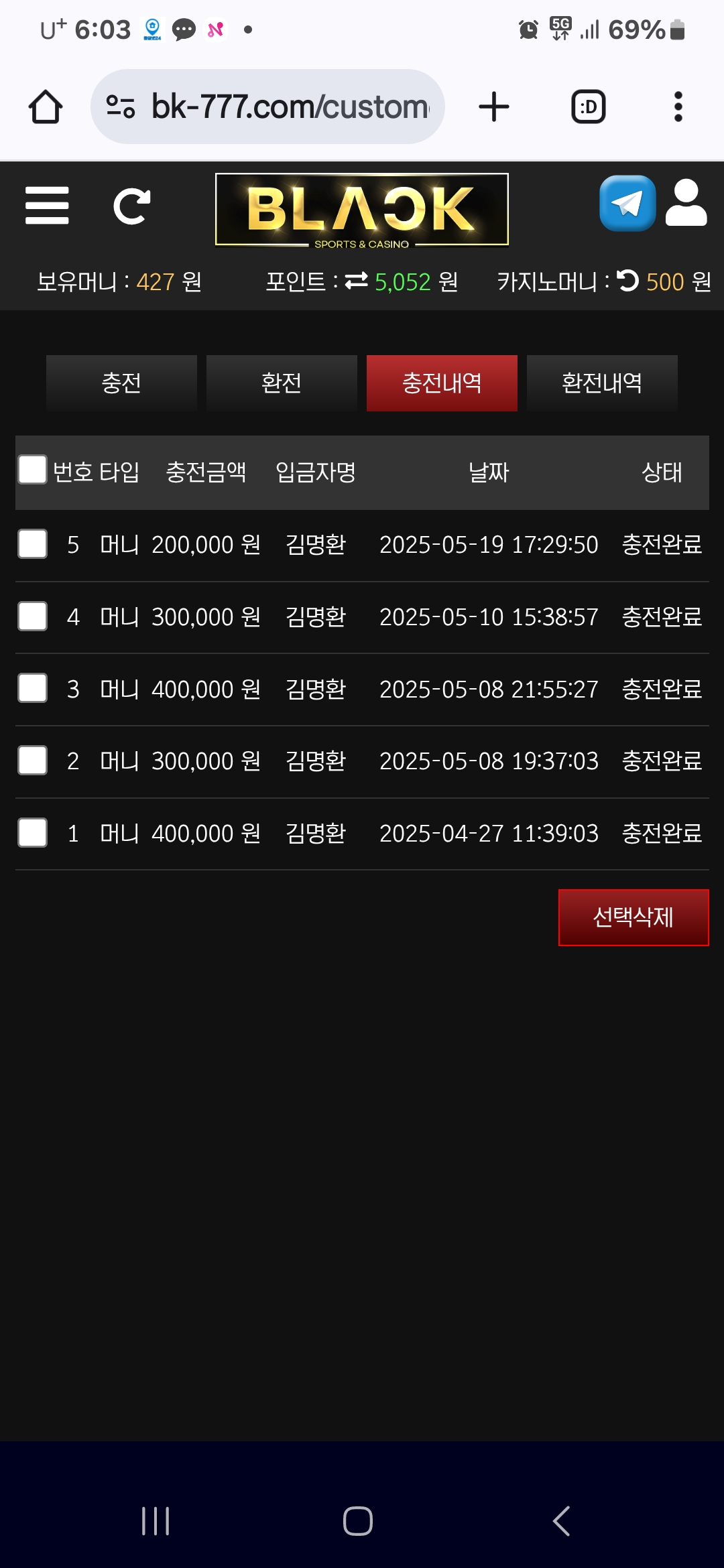Tap the 선택삭제 button
724x1568 pixels.
click(x=633, y=917)
